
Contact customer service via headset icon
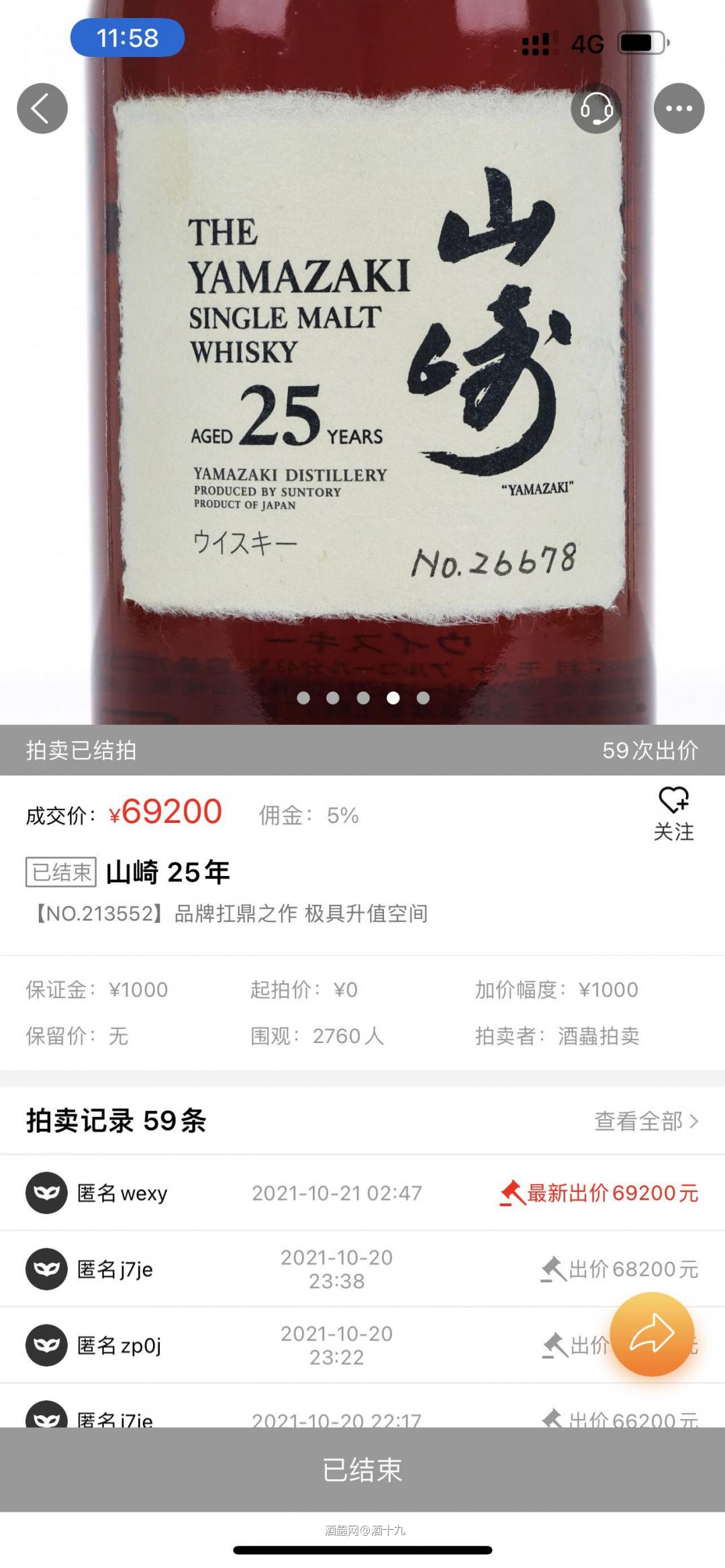pos(595,109)
